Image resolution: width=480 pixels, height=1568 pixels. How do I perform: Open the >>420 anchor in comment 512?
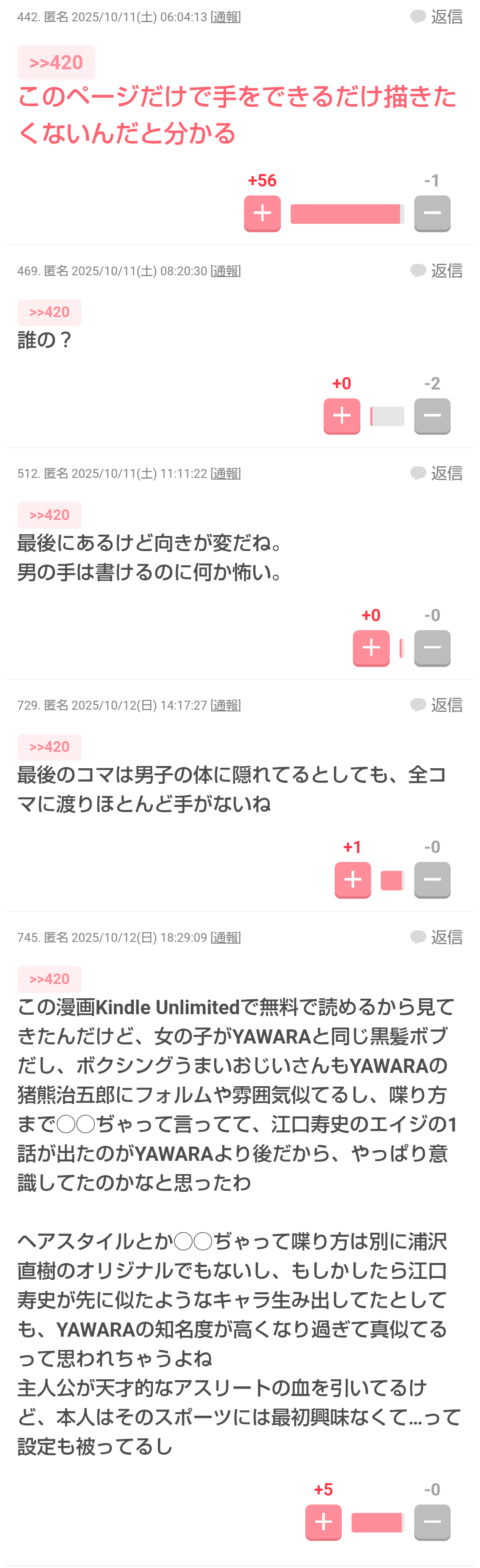49,515
